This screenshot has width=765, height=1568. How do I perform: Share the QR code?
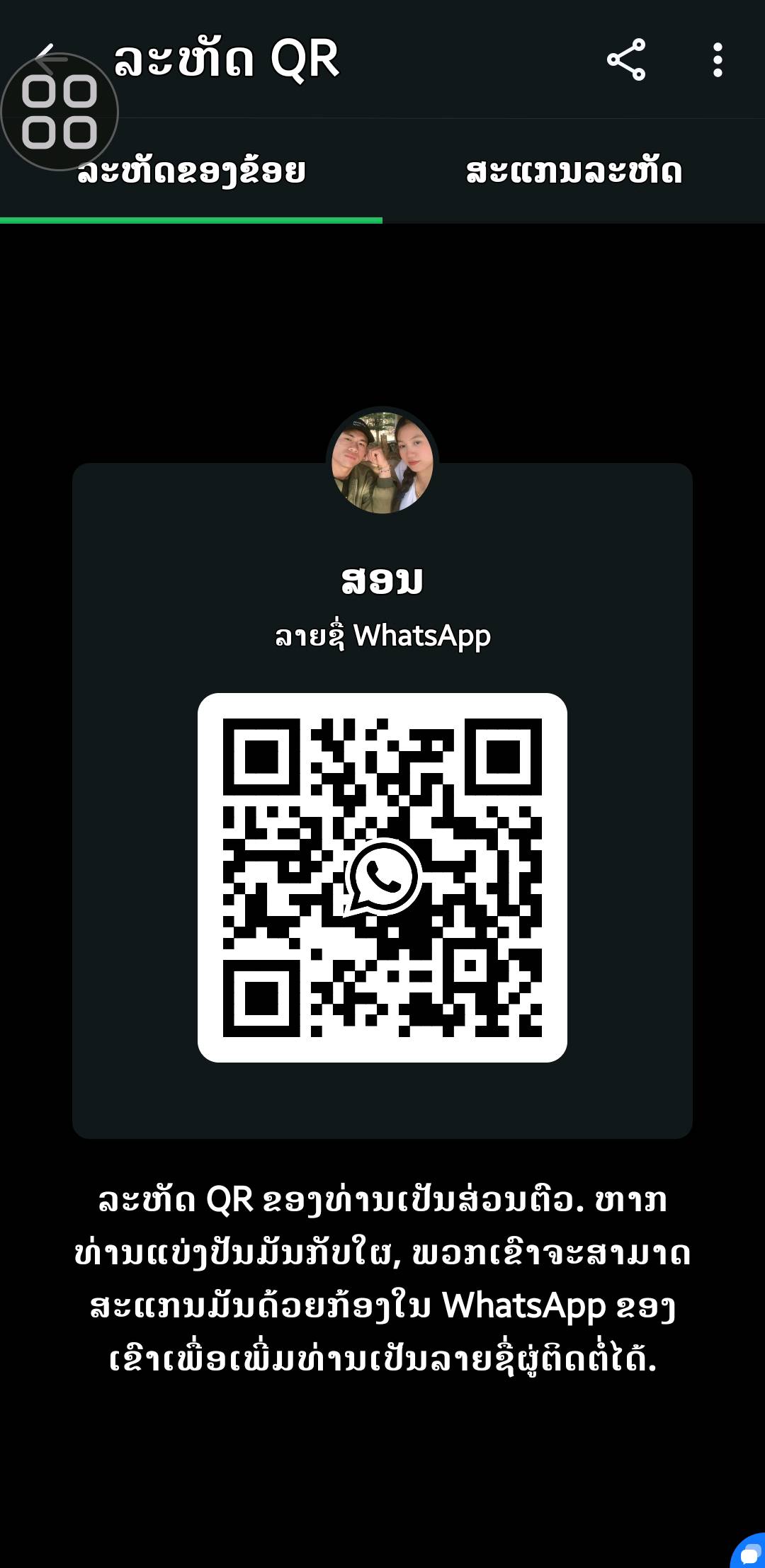click(626, 60)
